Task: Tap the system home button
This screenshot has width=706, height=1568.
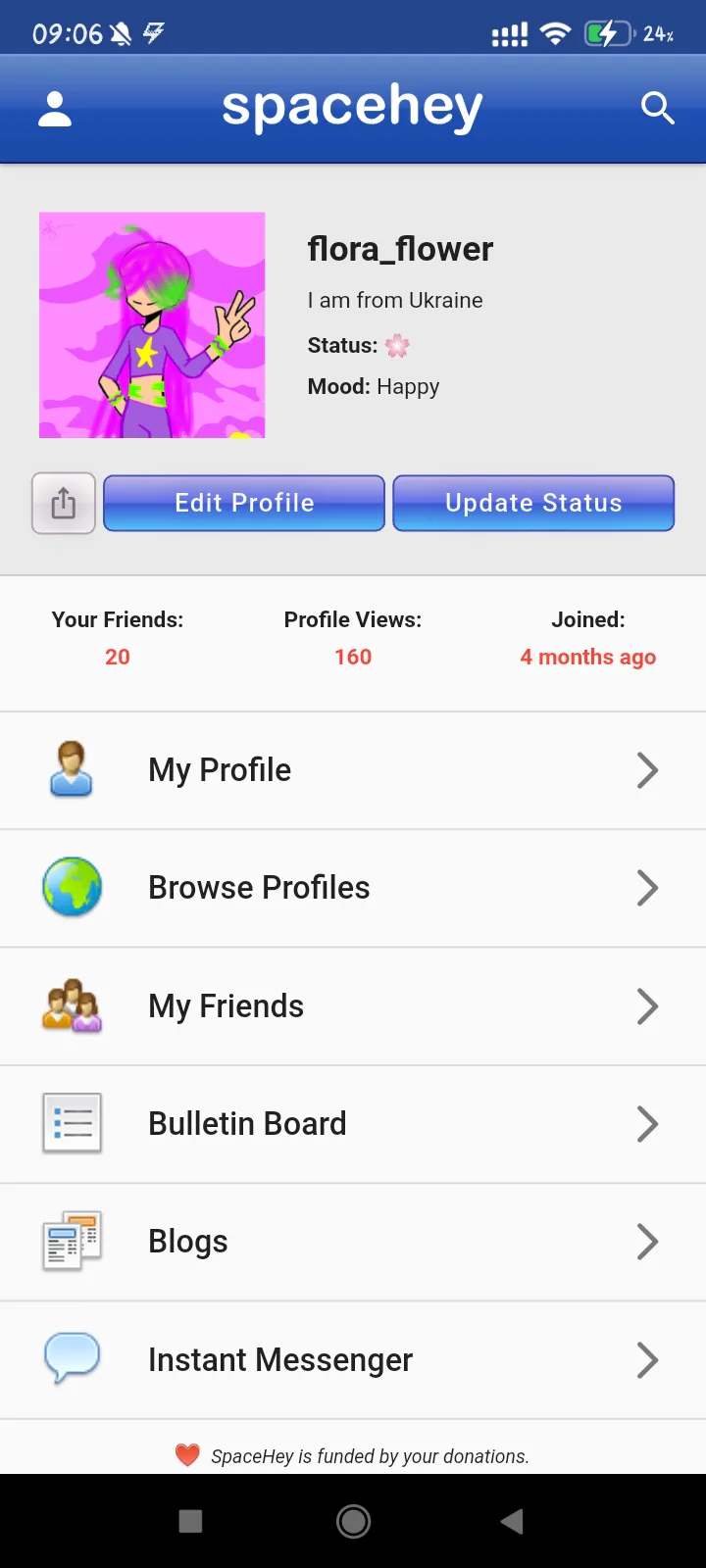Action: (353, 1521)
